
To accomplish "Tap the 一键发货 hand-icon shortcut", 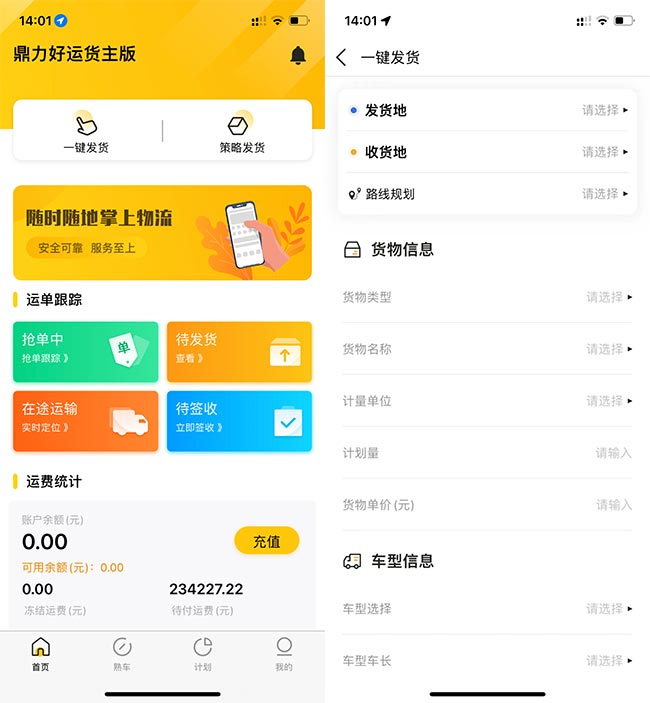I will tap(86, 131).
